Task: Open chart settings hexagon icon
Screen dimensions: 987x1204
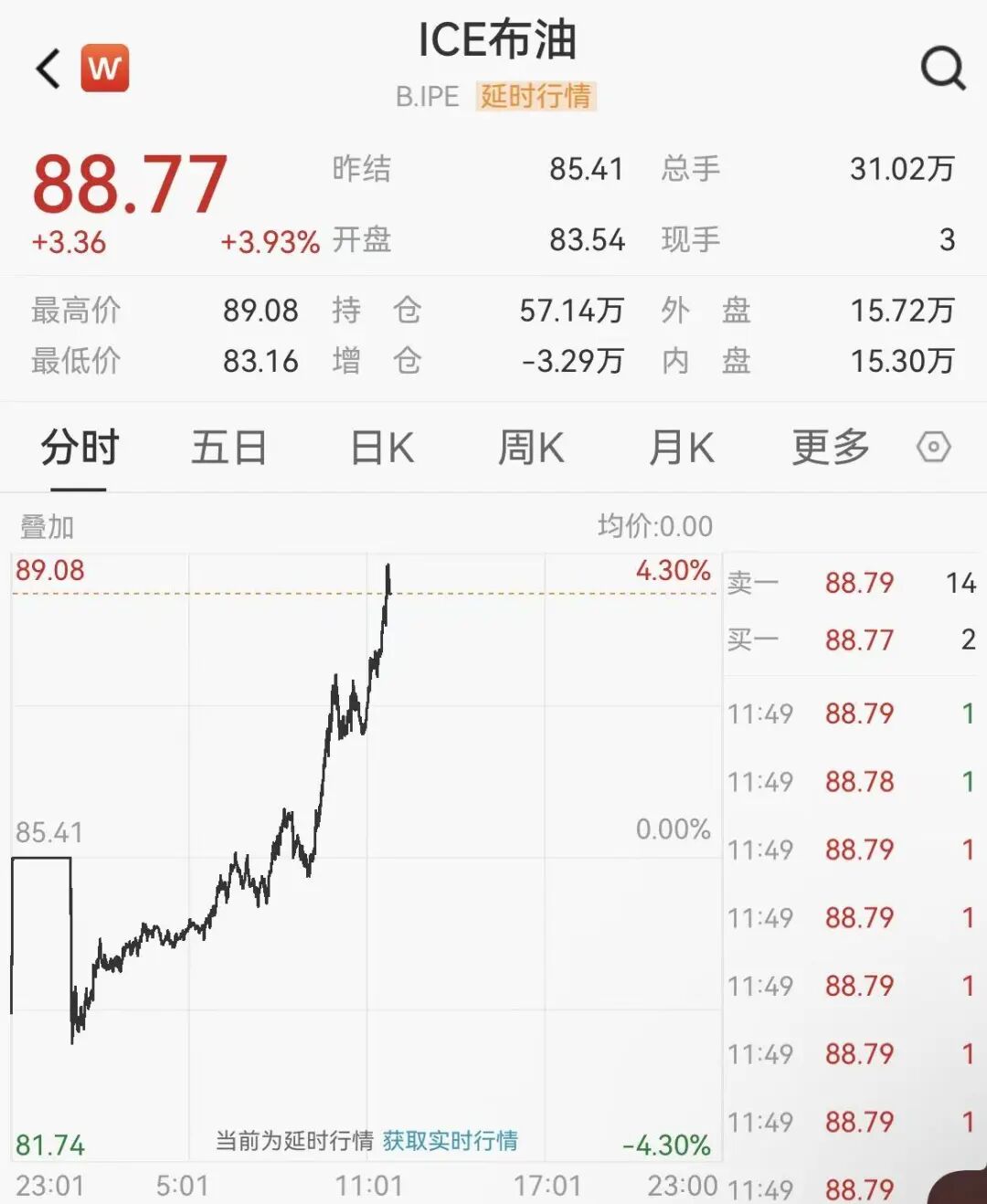Action: coord(933,448)
